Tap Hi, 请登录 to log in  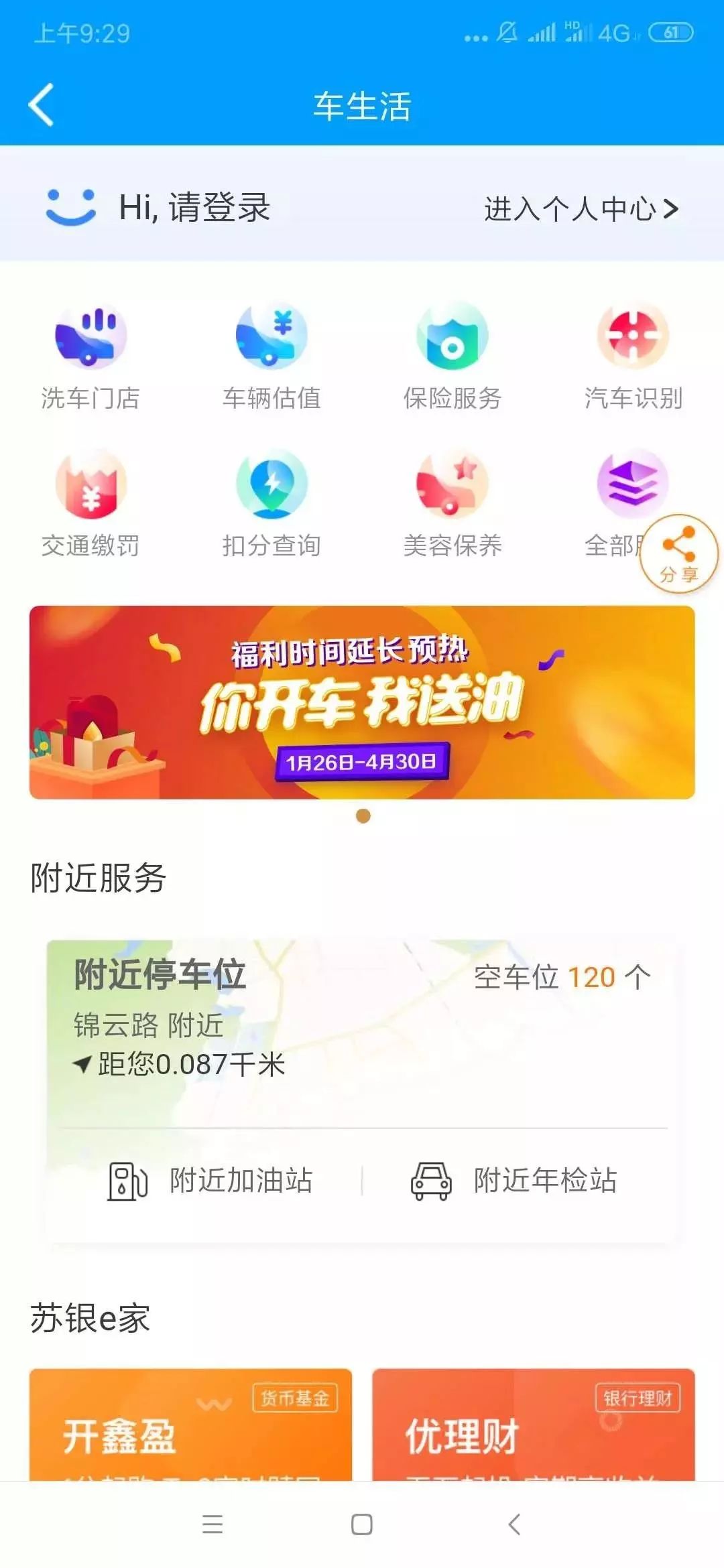point(194,207)
